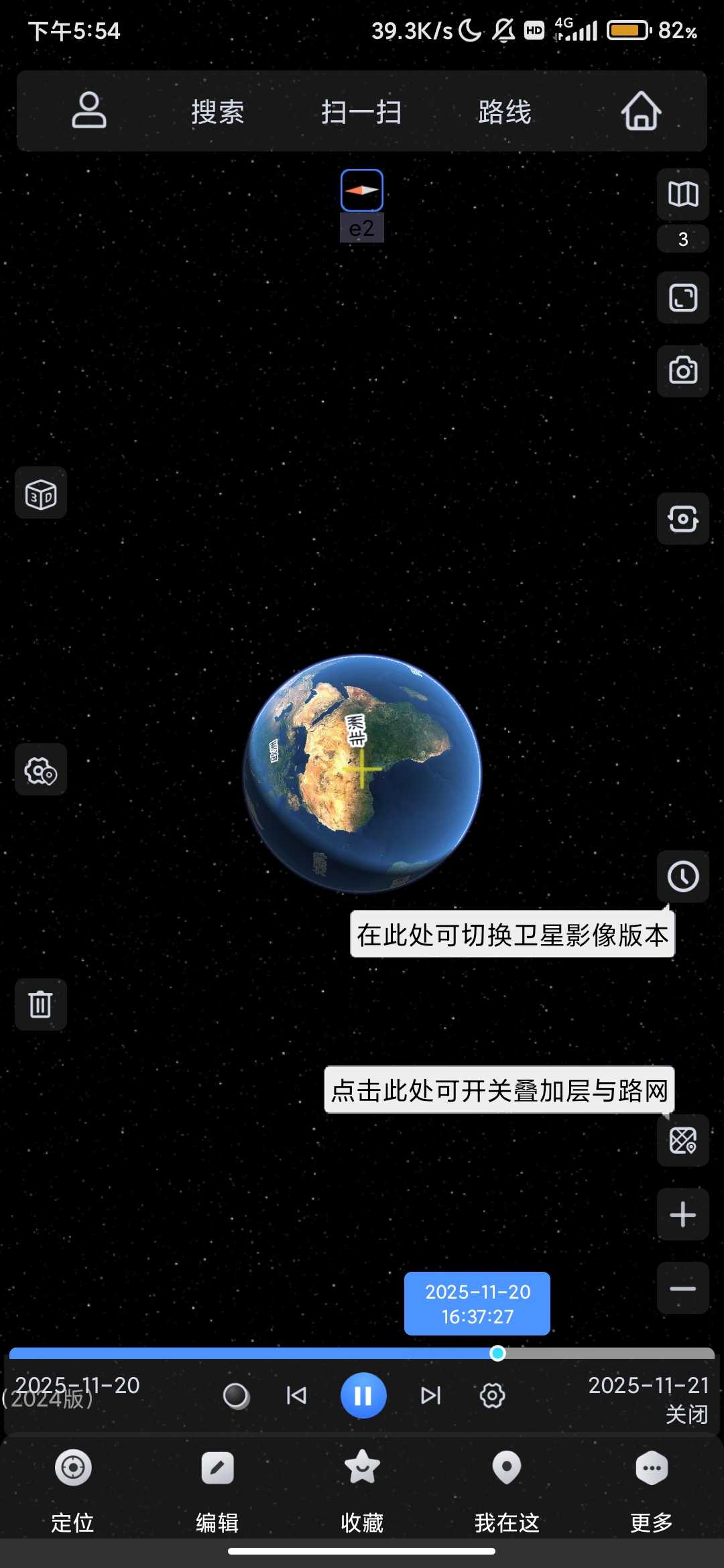Screen dimensions: 724x1568
Task: Open the 3D view mode
Action: [x=40, y=493]
